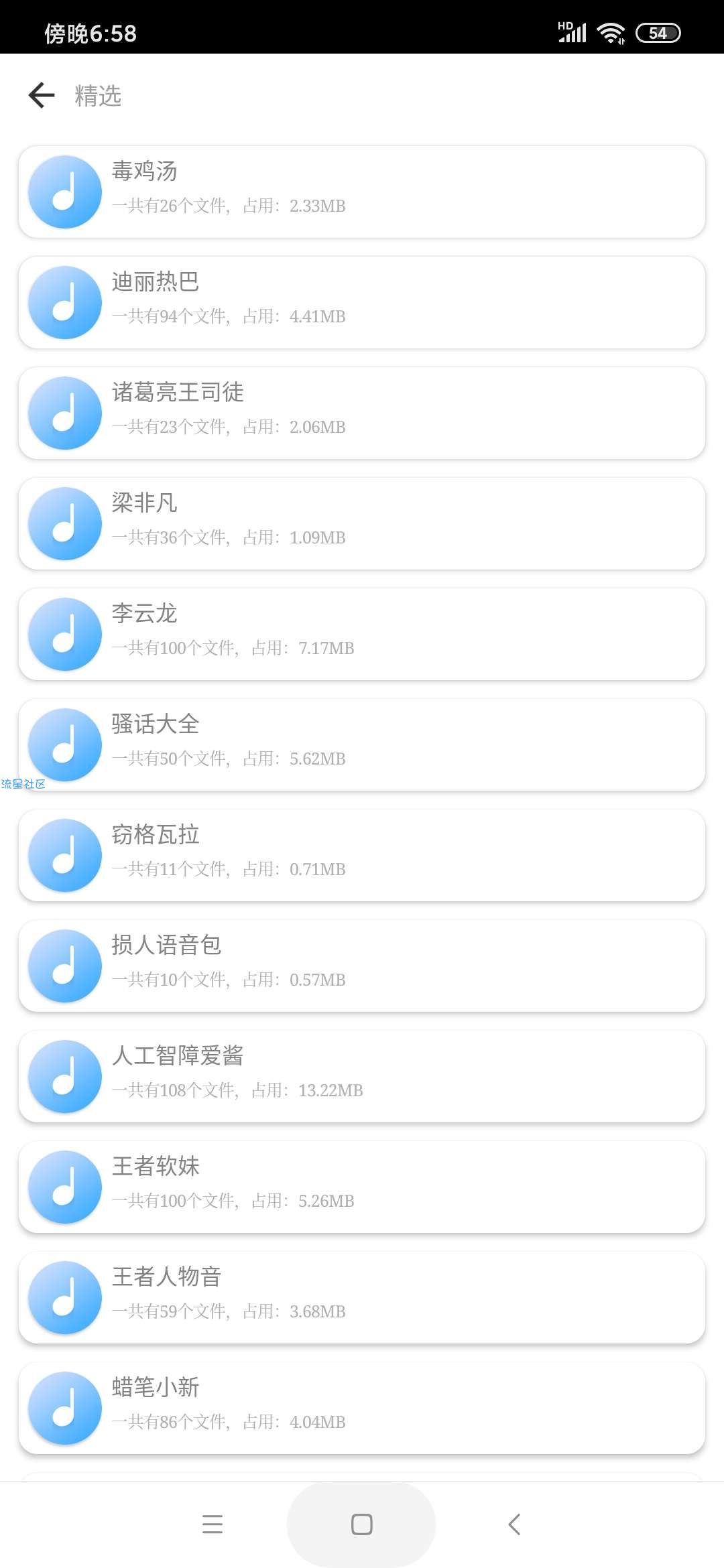This screenshot has height=1568, width=724.
Task: Tap the system home button
Action: (362, 1524)
